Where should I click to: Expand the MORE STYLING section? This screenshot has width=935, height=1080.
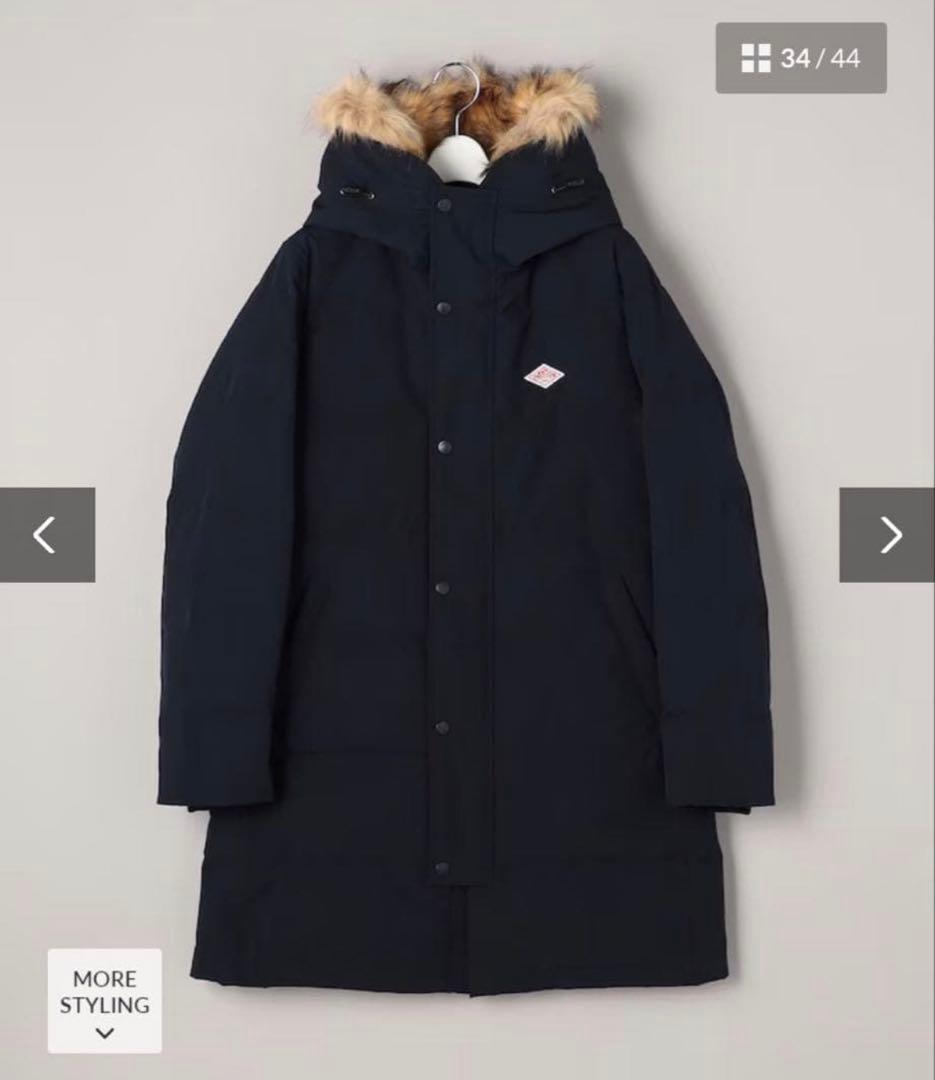pyautogui.click(x=104, y=1000)
